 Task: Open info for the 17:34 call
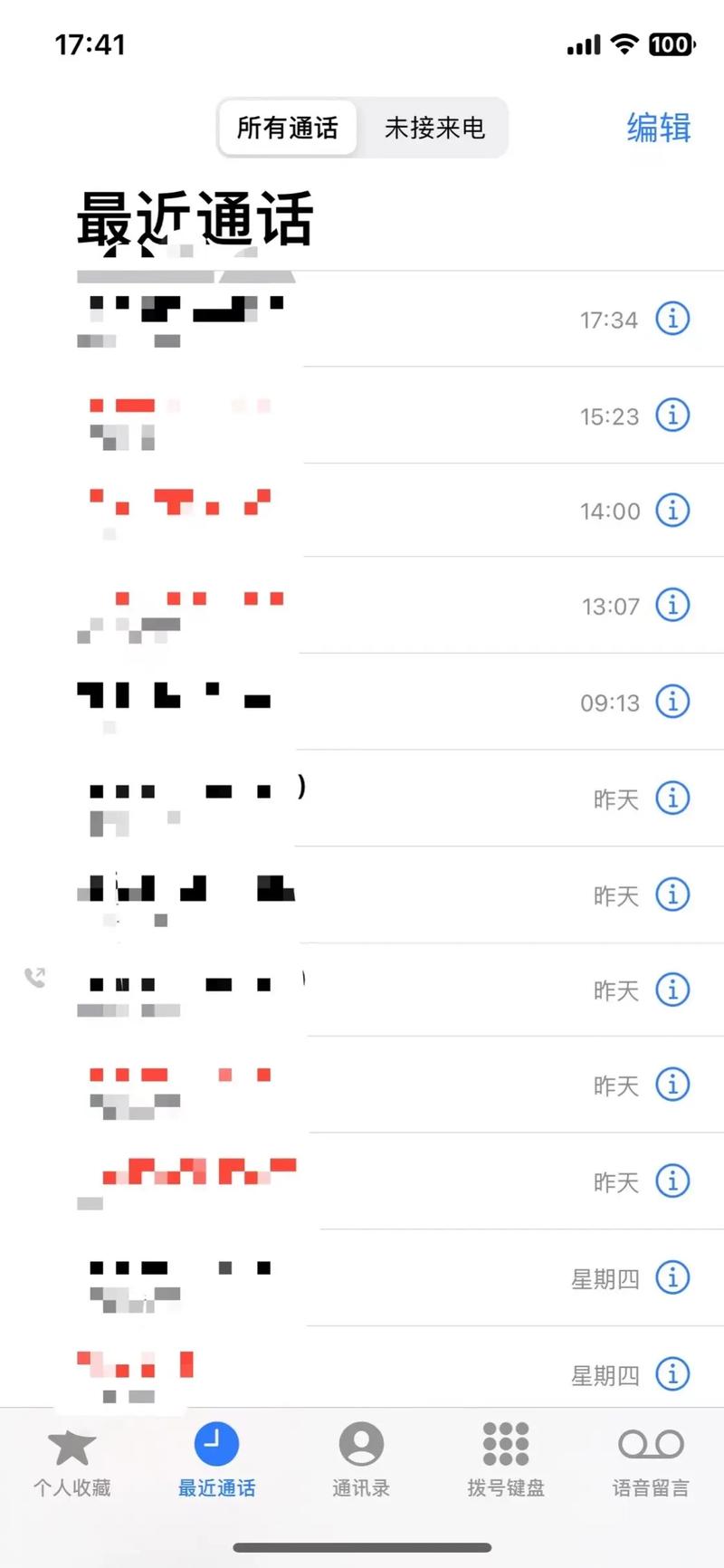pos(672,319)
